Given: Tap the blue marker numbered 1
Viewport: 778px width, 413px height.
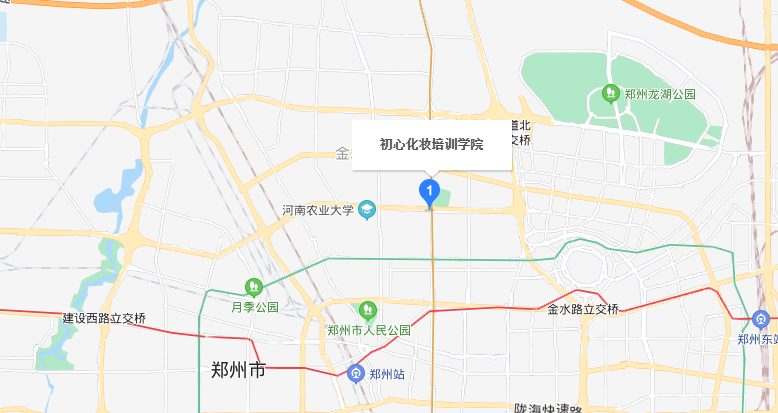Looking at the screenshot, I should click(429, 190).
